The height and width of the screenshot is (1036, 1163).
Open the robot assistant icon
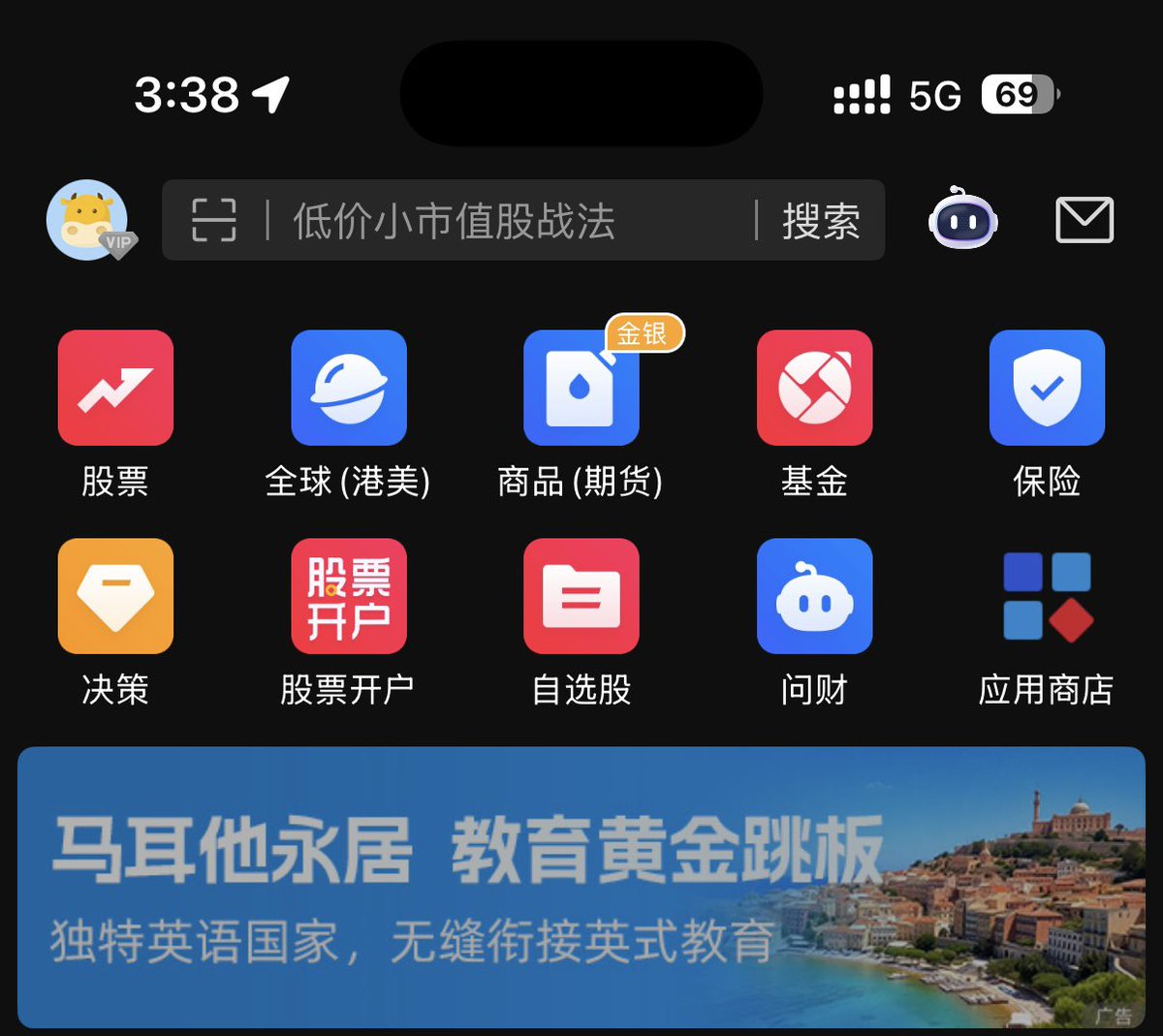click(962, 220)
